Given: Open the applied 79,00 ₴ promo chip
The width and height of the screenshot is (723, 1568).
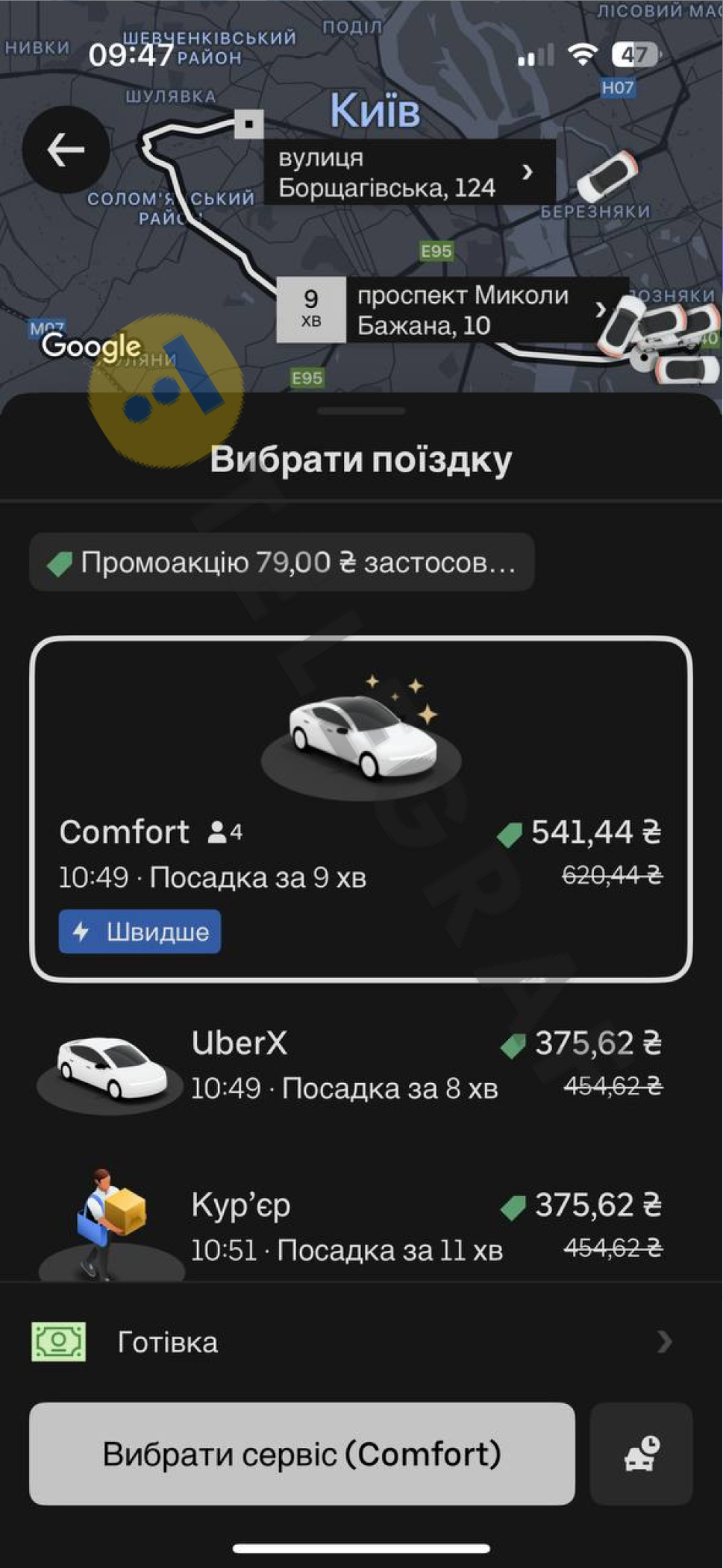Looking at the screenshot, I should pyautogui.click(x=282, y=562).
